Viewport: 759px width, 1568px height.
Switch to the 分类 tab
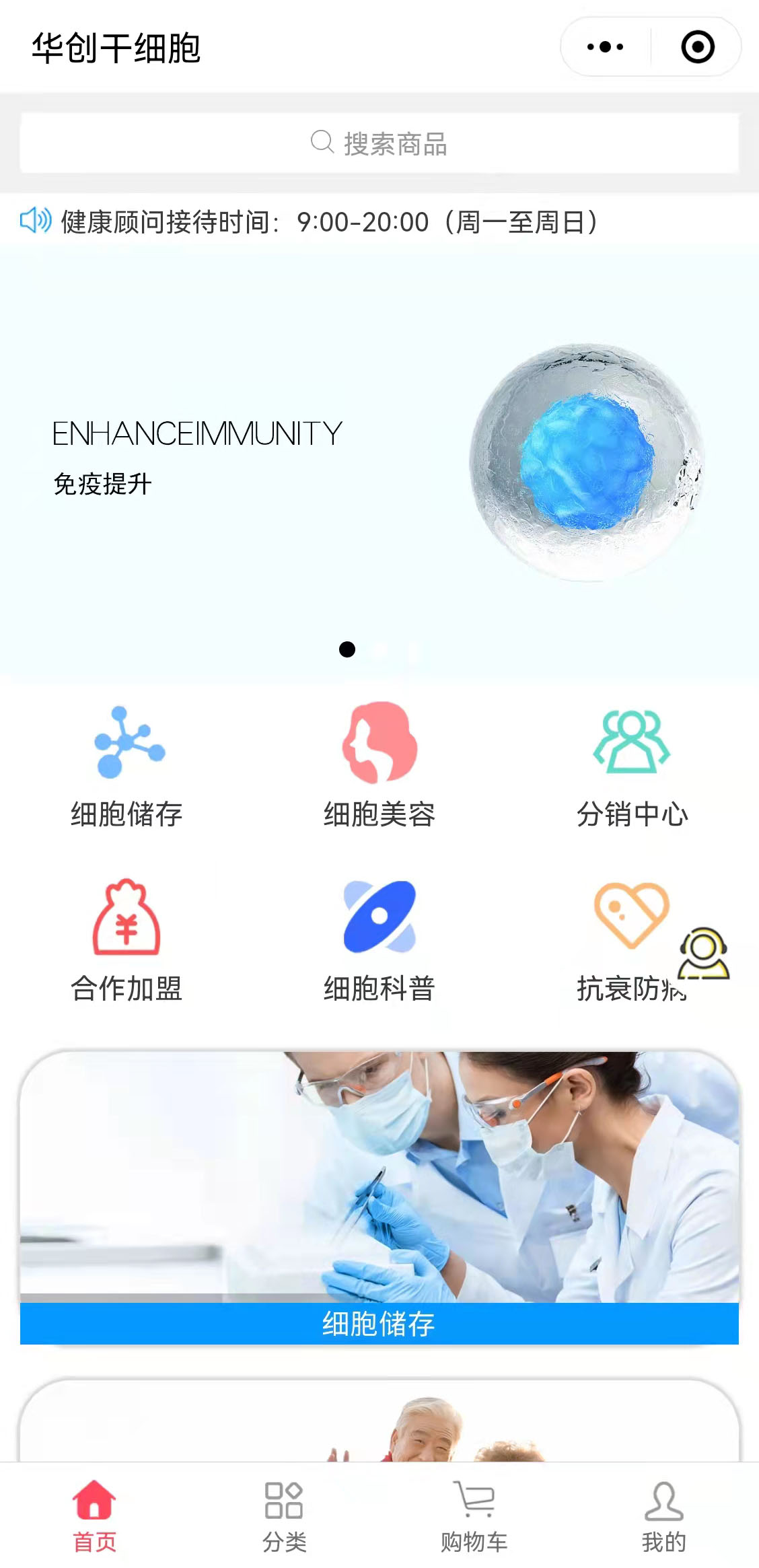coord(284,1516)
